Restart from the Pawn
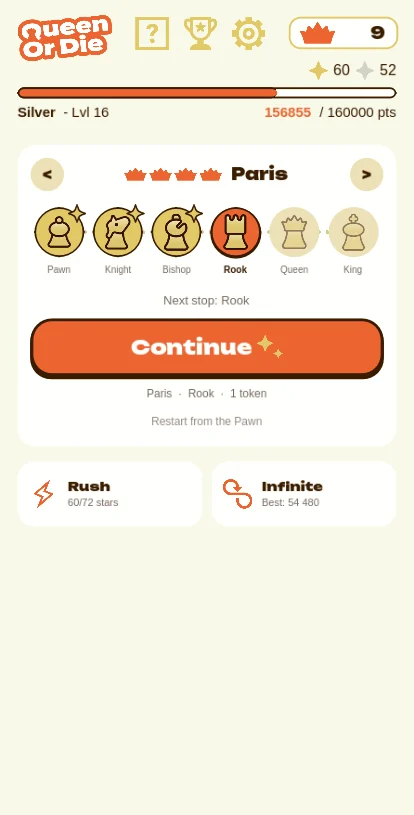Screen dimensions: 414x815 click(x=207, y=421)
